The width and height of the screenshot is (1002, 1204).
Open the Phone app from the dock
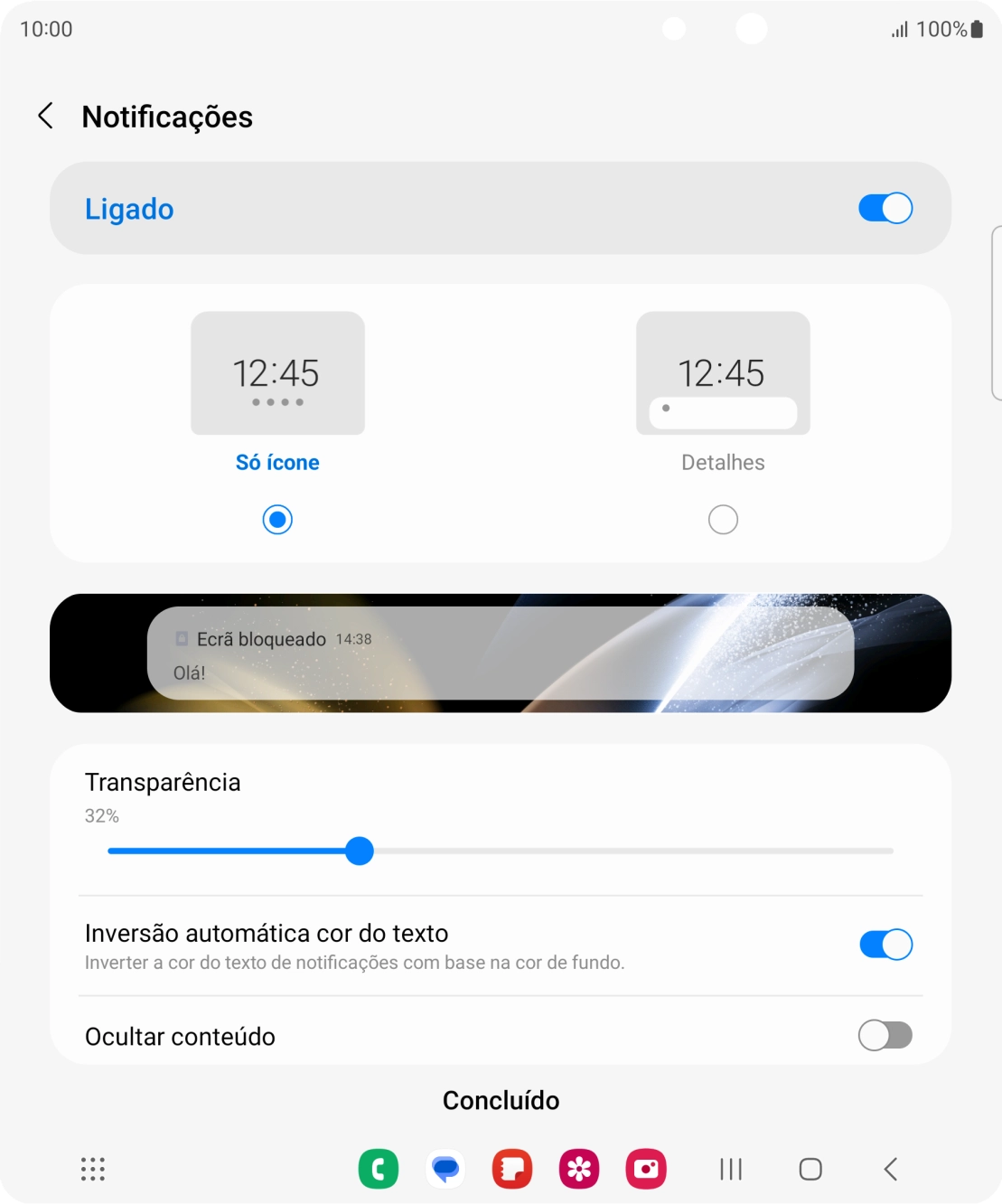[379, 1168]
